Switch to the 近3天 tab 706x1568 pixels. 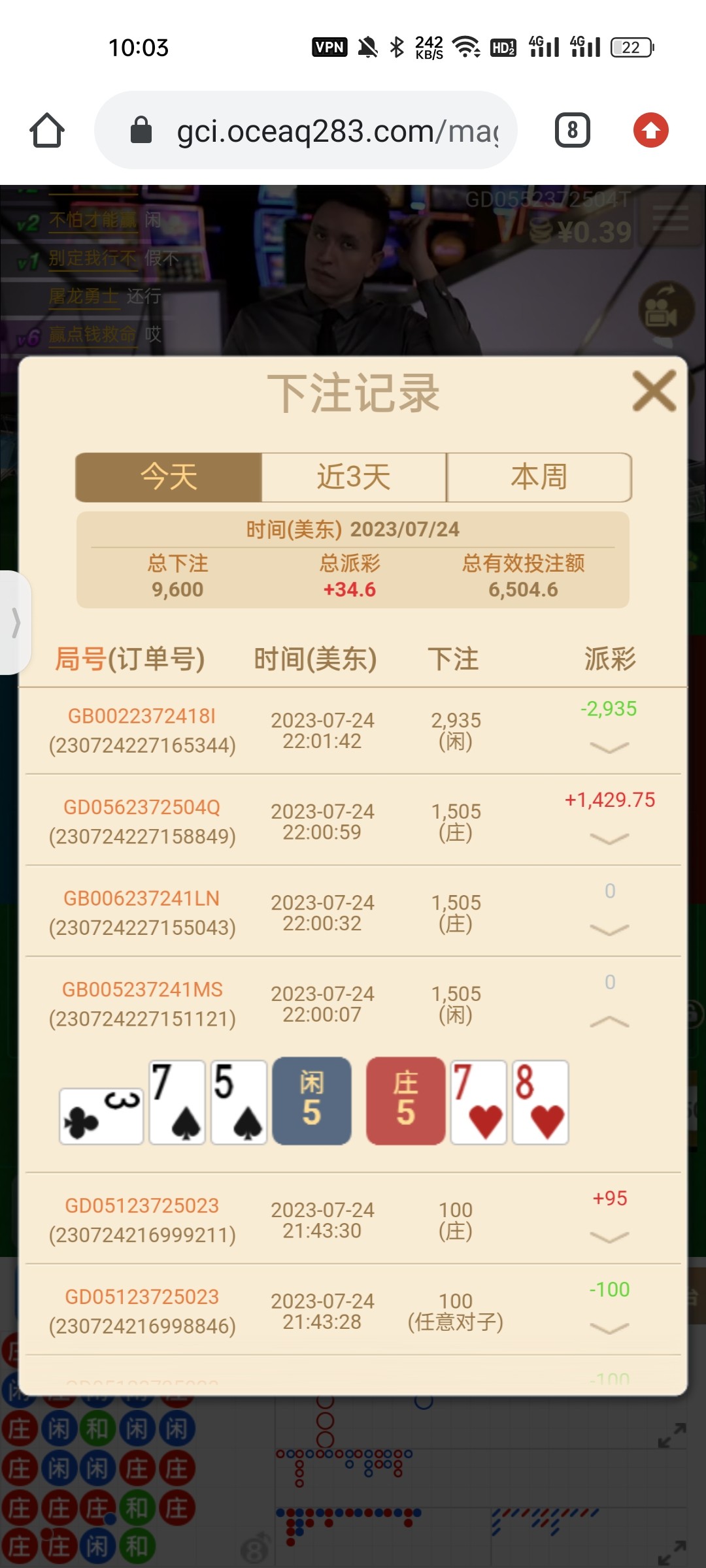(354, 477)
